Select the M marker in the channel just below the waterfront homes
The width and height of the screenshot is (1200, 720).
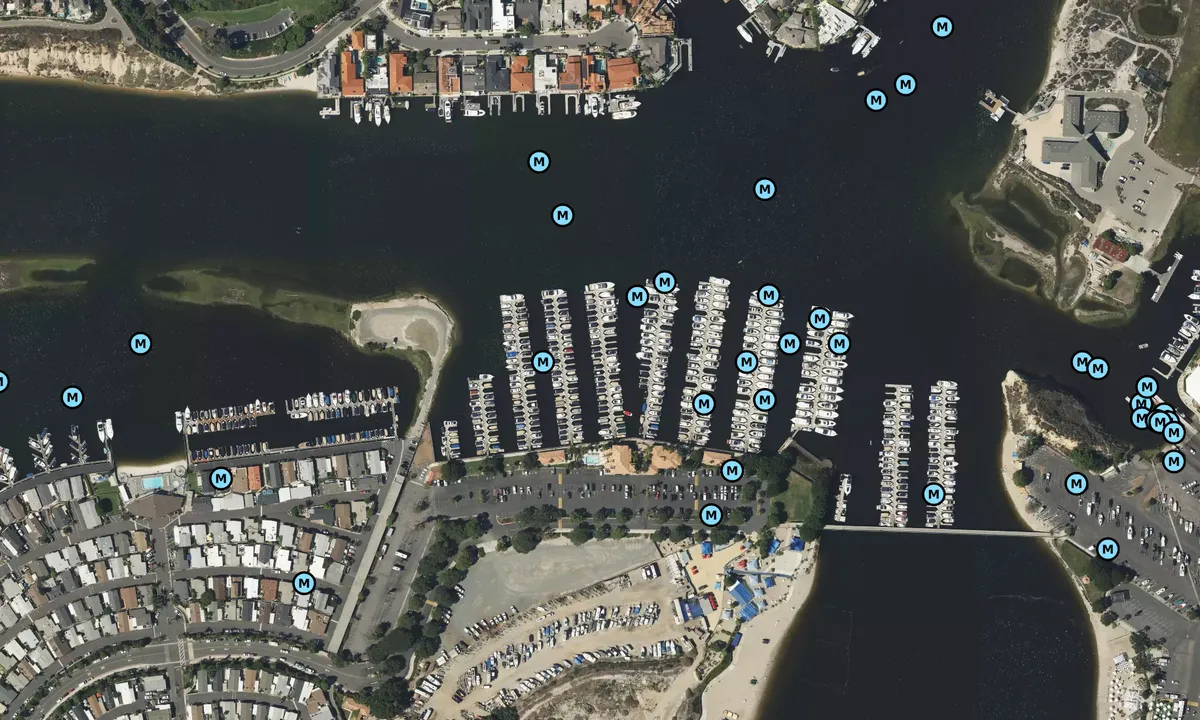539,161
